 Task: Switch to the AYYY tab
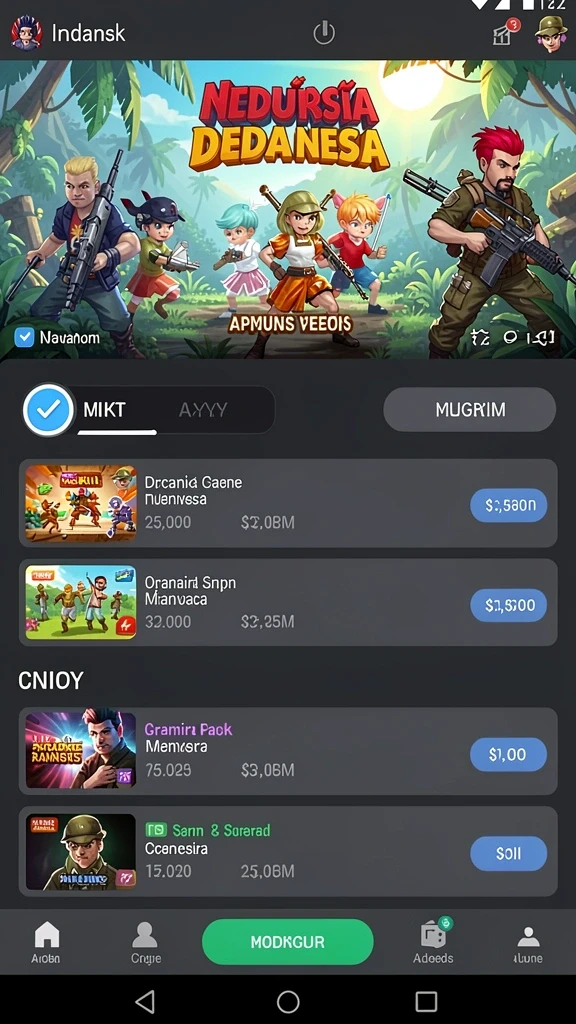[x=203, y=410]
